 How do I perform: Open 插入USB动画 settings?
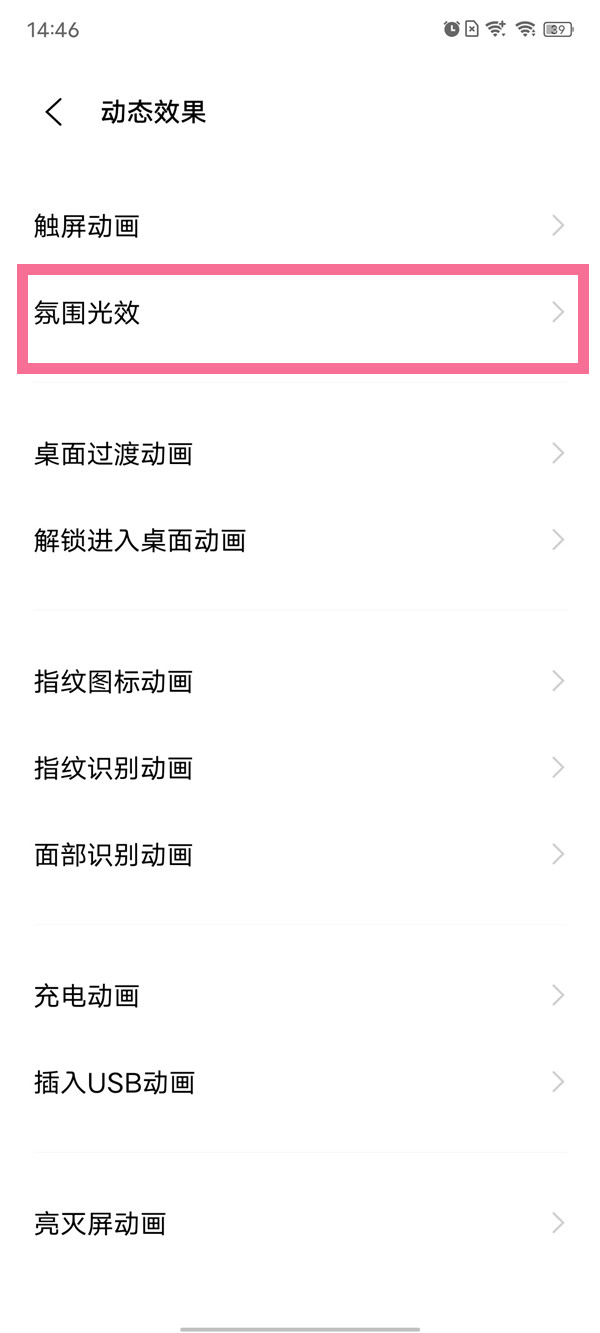(300, 1082)
